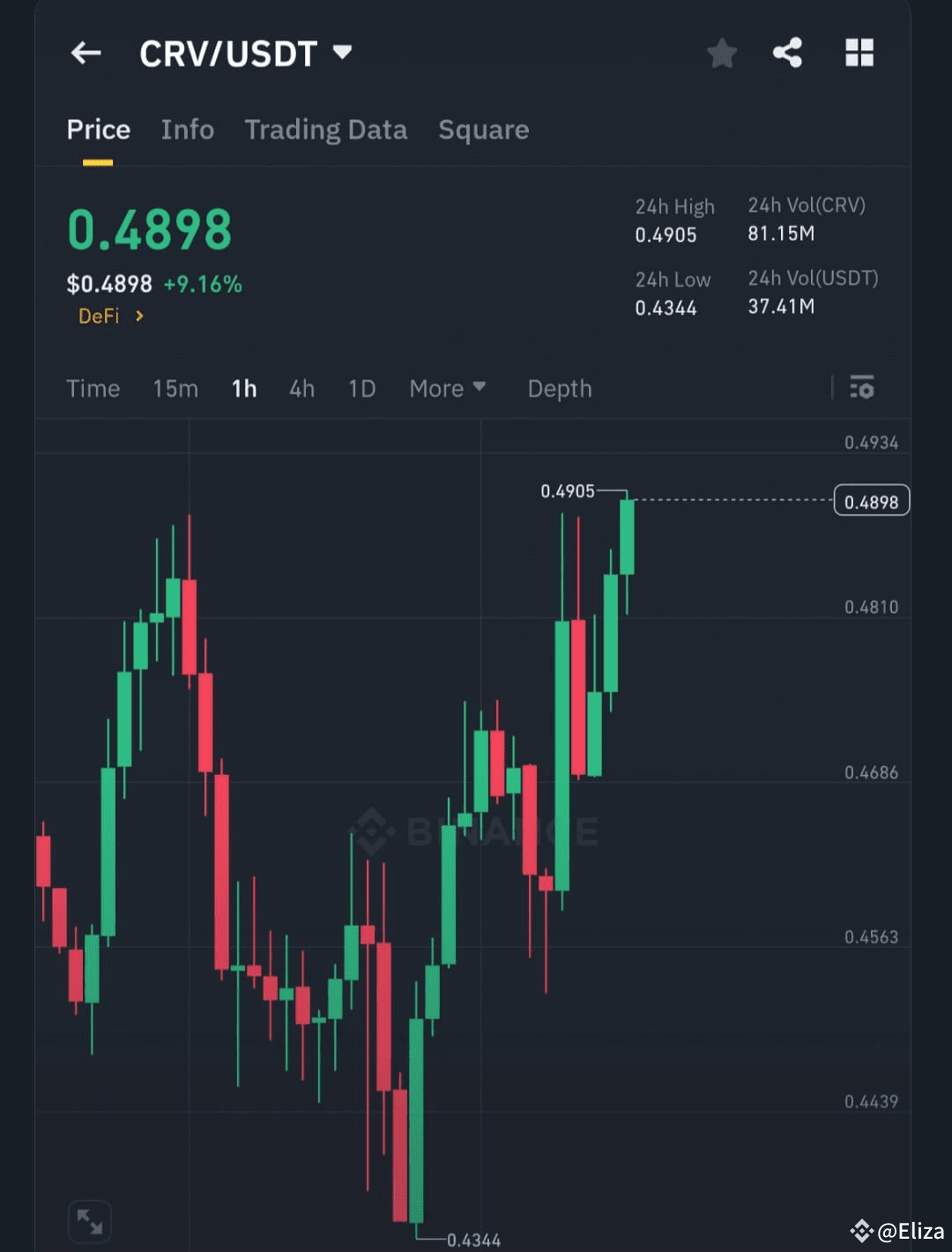Switch chart to the 1D interval
Viewport: 952px width, 1252px height.
(361, 388)
